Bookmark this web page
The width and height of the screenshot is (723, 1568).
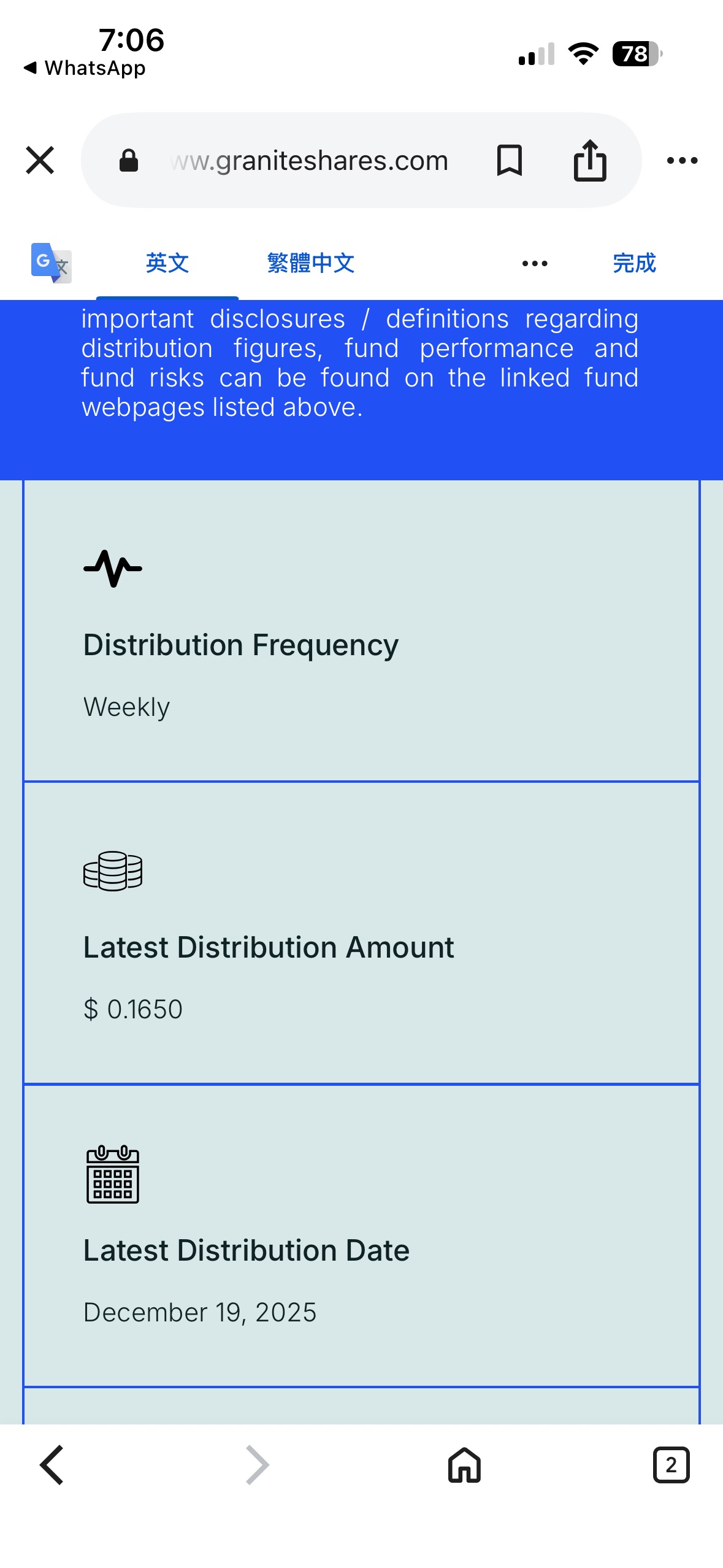pyautogui.click(x=509, y=161)
